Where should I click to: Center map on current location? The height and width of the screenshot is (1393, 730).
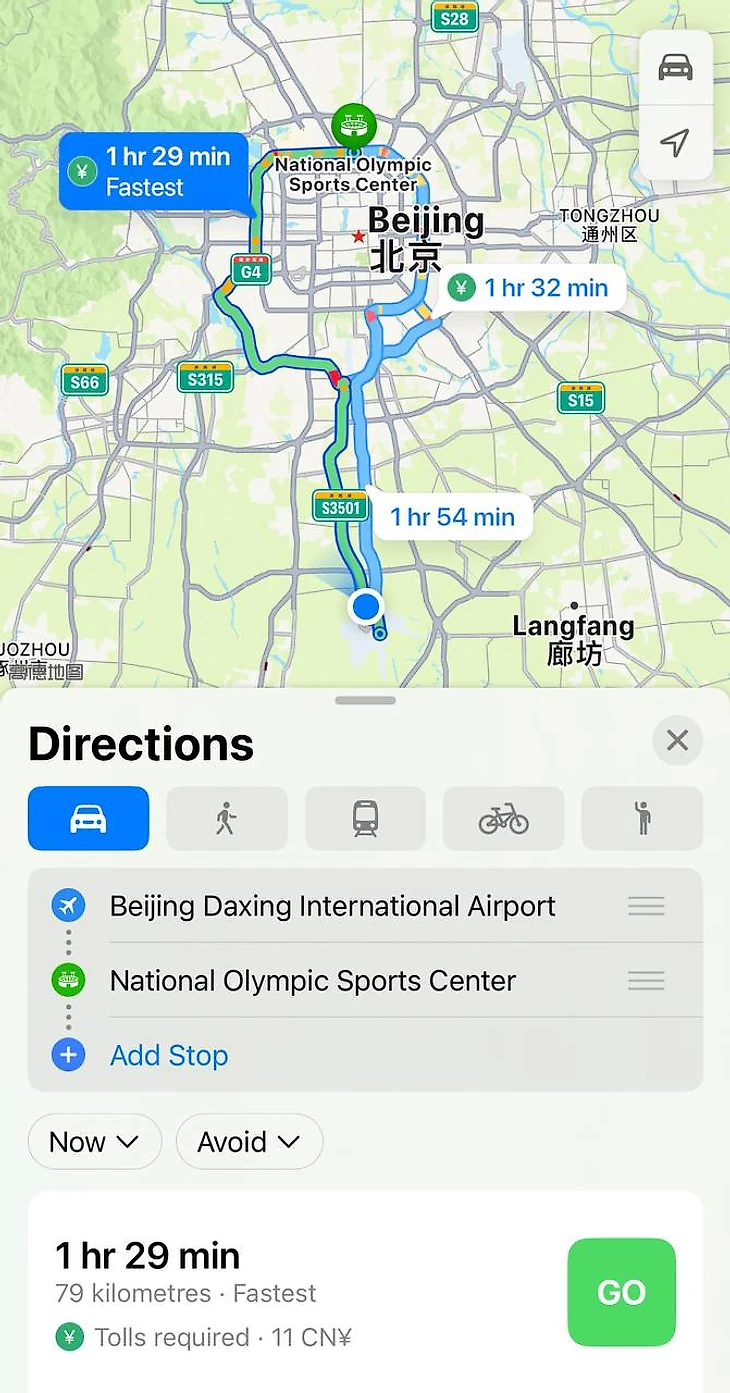pos(676,142)
